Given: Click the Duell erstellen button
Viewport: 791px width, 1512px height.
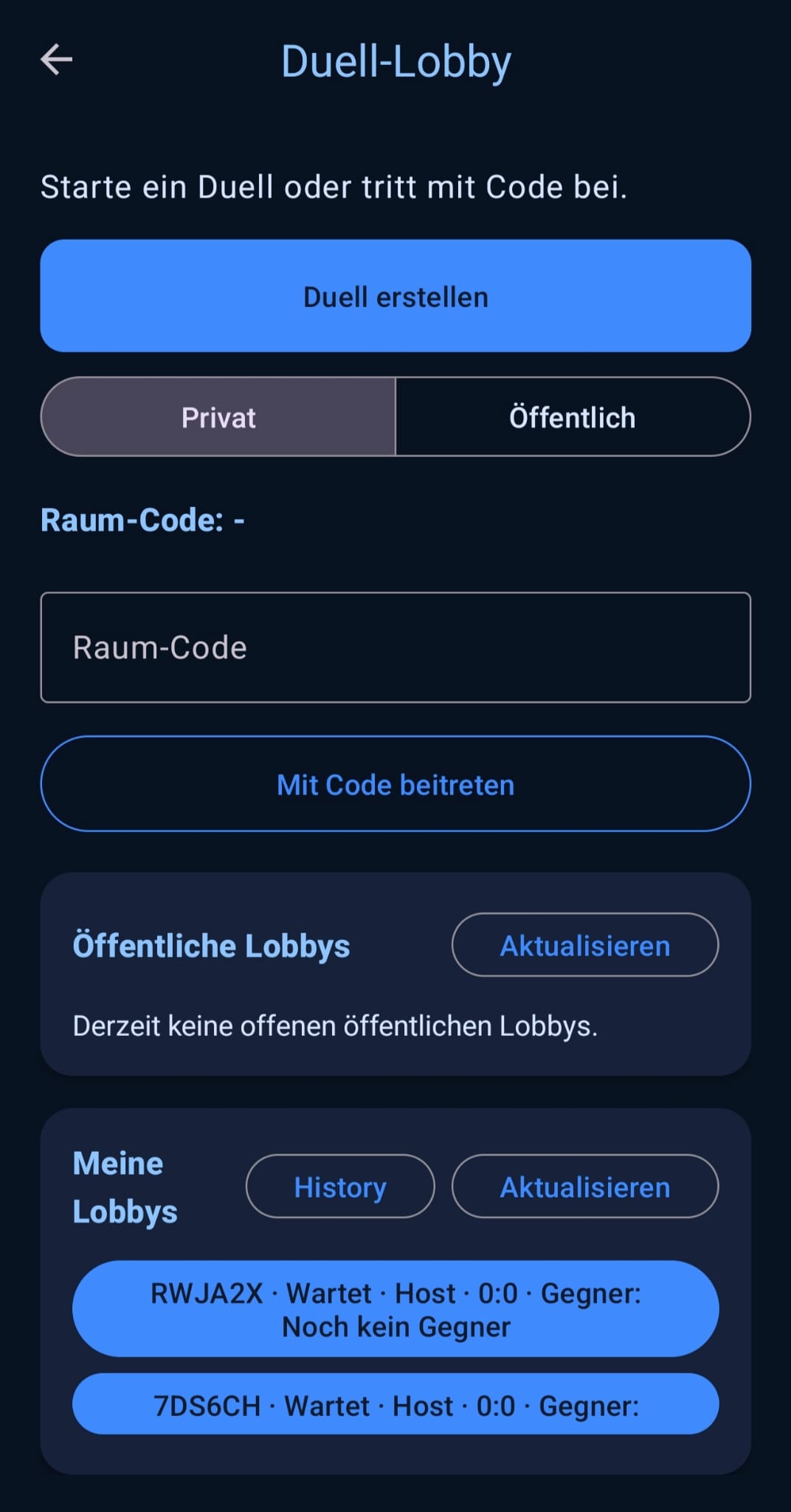Looking at the screenshot, I should point(395,295).
